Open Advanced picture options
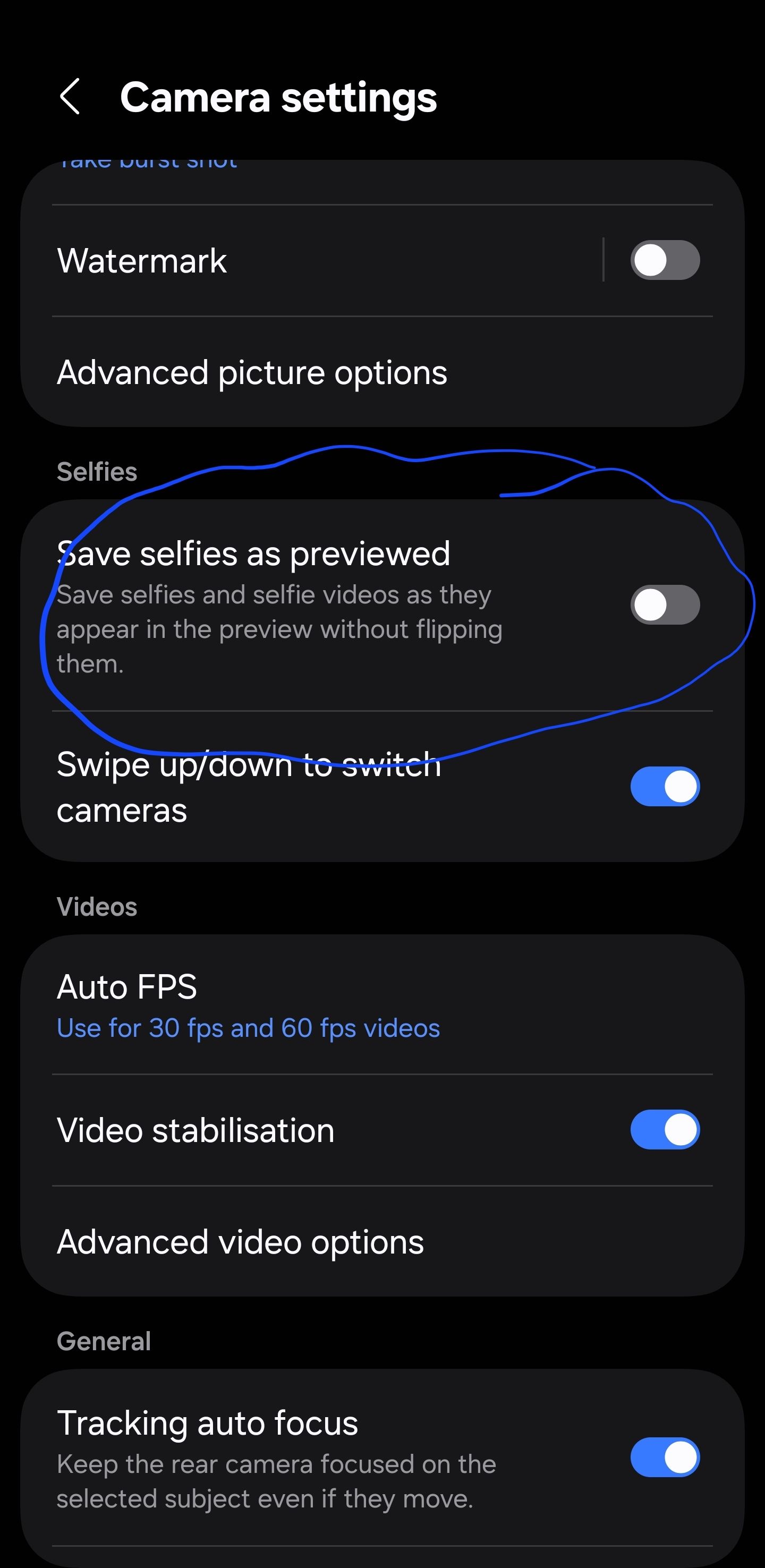765x1568 pixels. click(x=252, y=372)
